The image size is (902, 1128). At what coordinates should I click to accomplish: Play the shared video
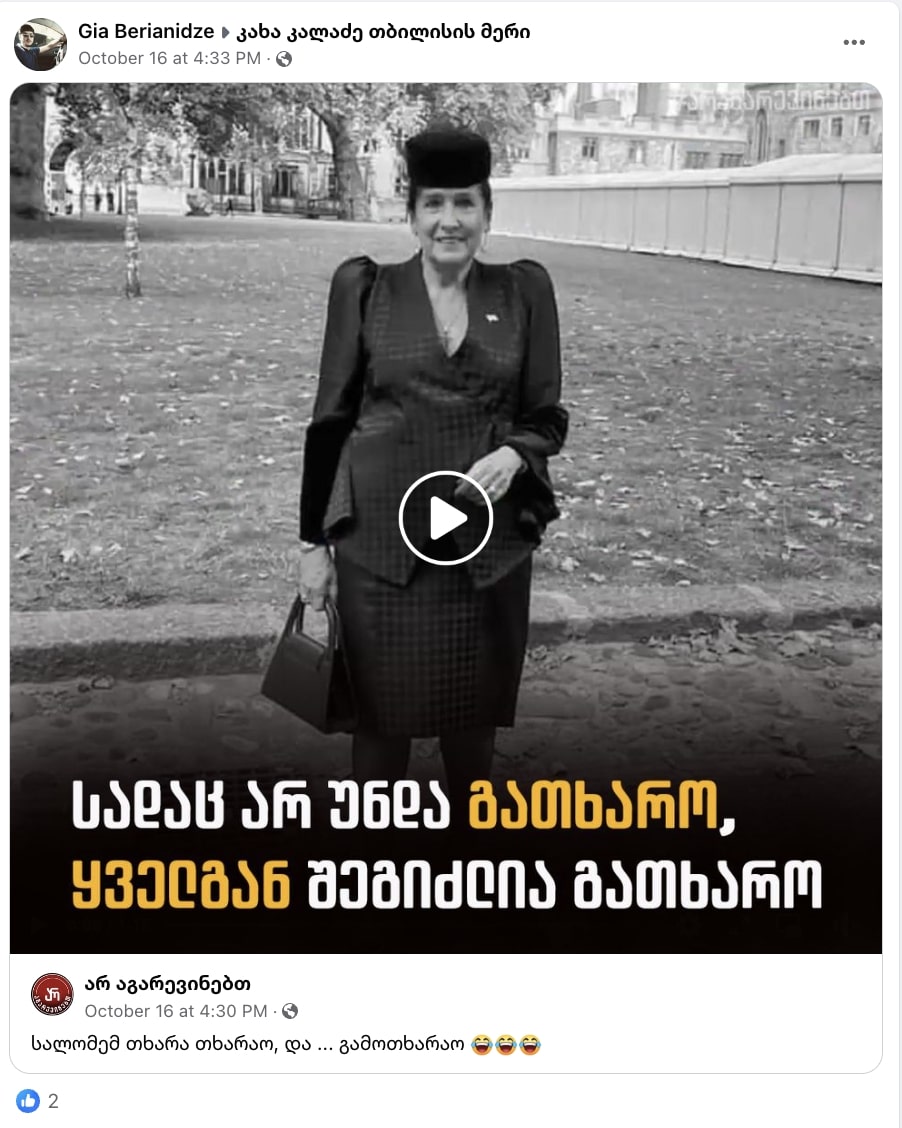(446, 518)
